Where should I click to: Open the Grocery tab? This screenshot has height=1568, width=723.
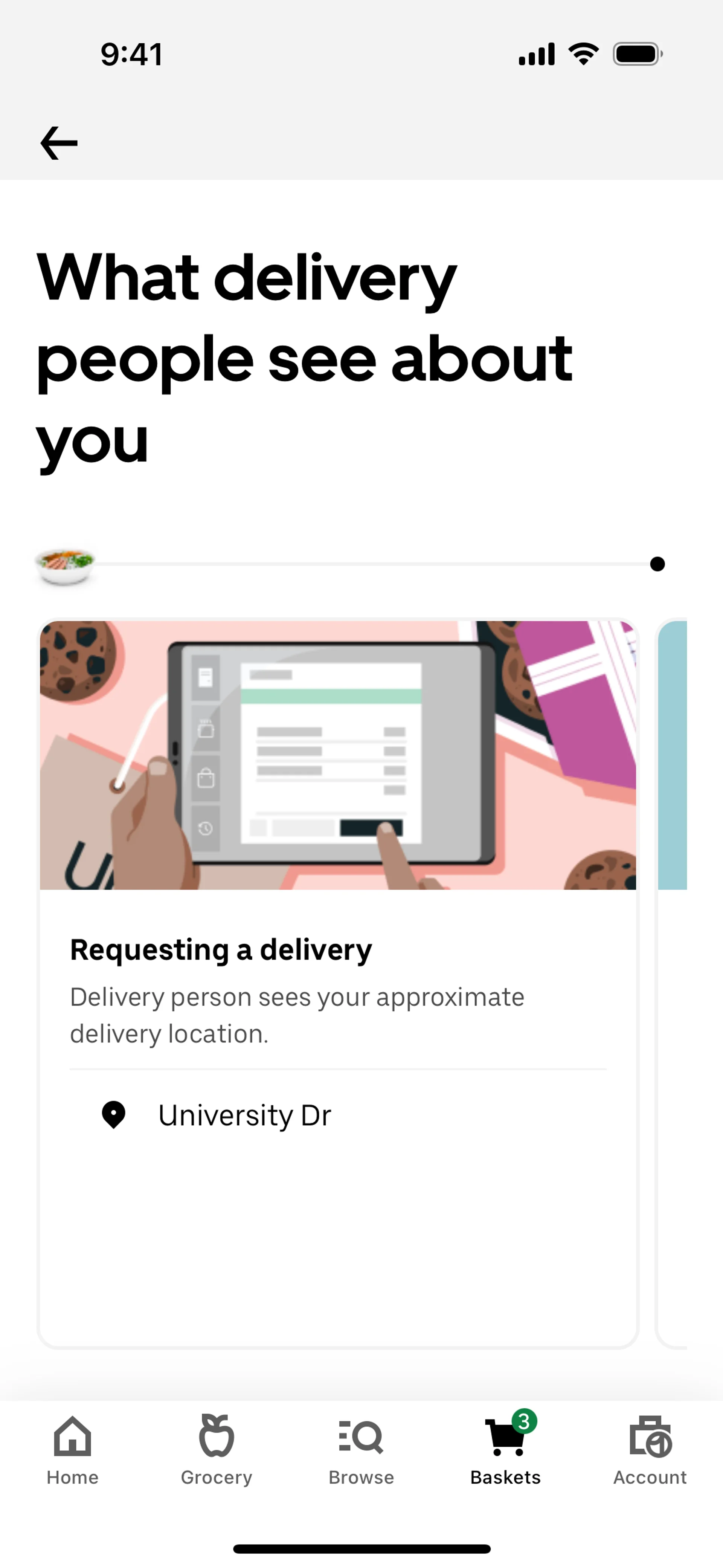click(217, 1450)
